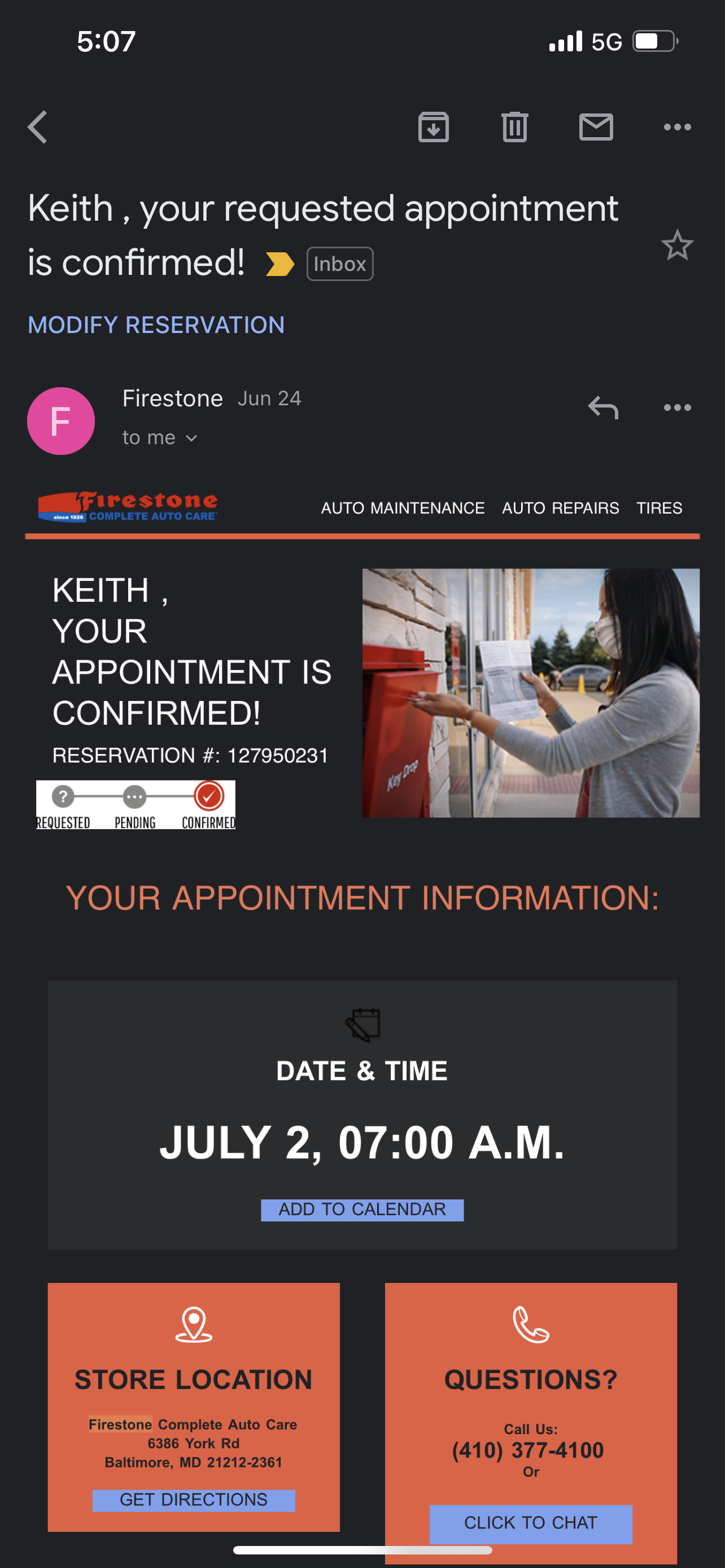Mark the email as unread
Viewport: 725px width, 1568px height.
(595, 127)
